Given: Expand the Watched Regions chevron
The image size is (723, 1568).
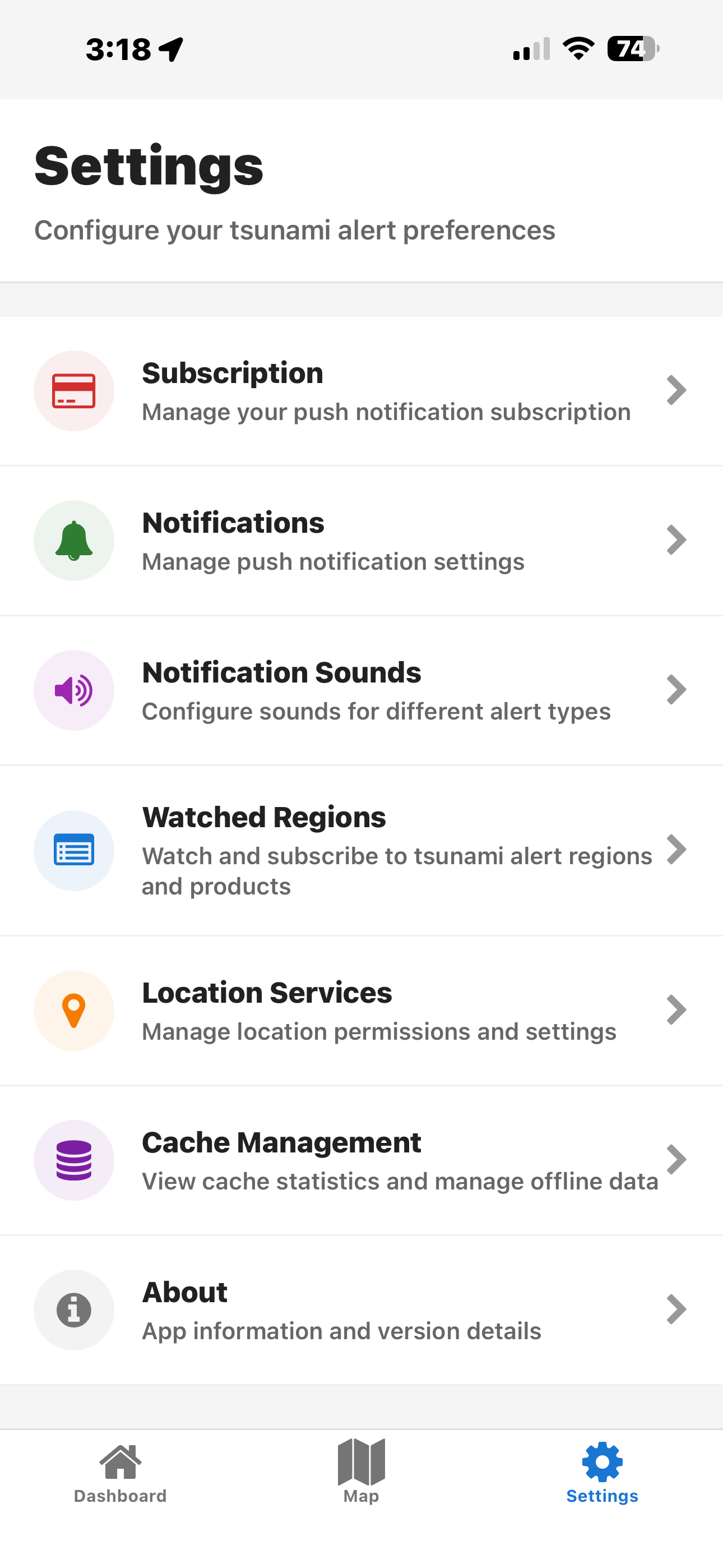Looking at the screenshot, I should [x=675, y=850].
